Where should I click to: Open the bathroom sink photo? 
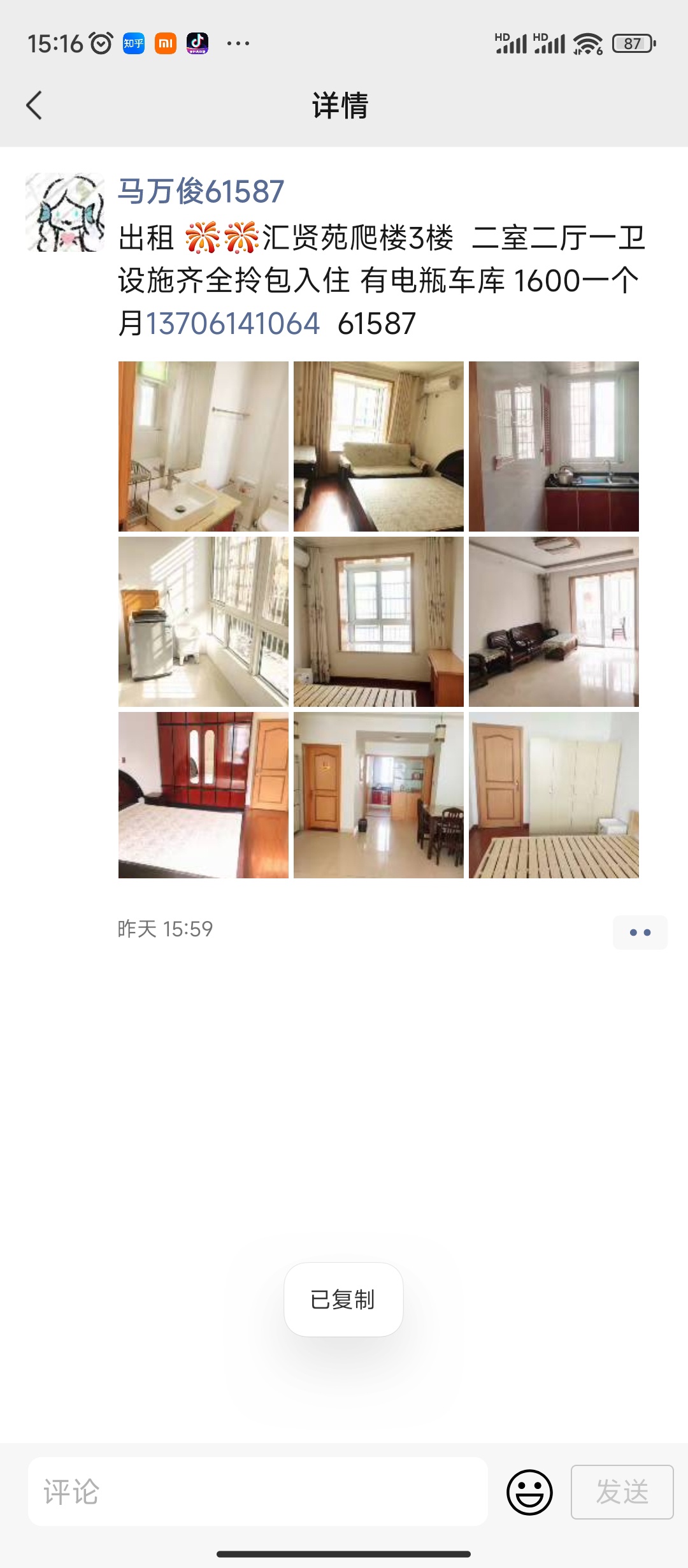click(x=203, y=446)
